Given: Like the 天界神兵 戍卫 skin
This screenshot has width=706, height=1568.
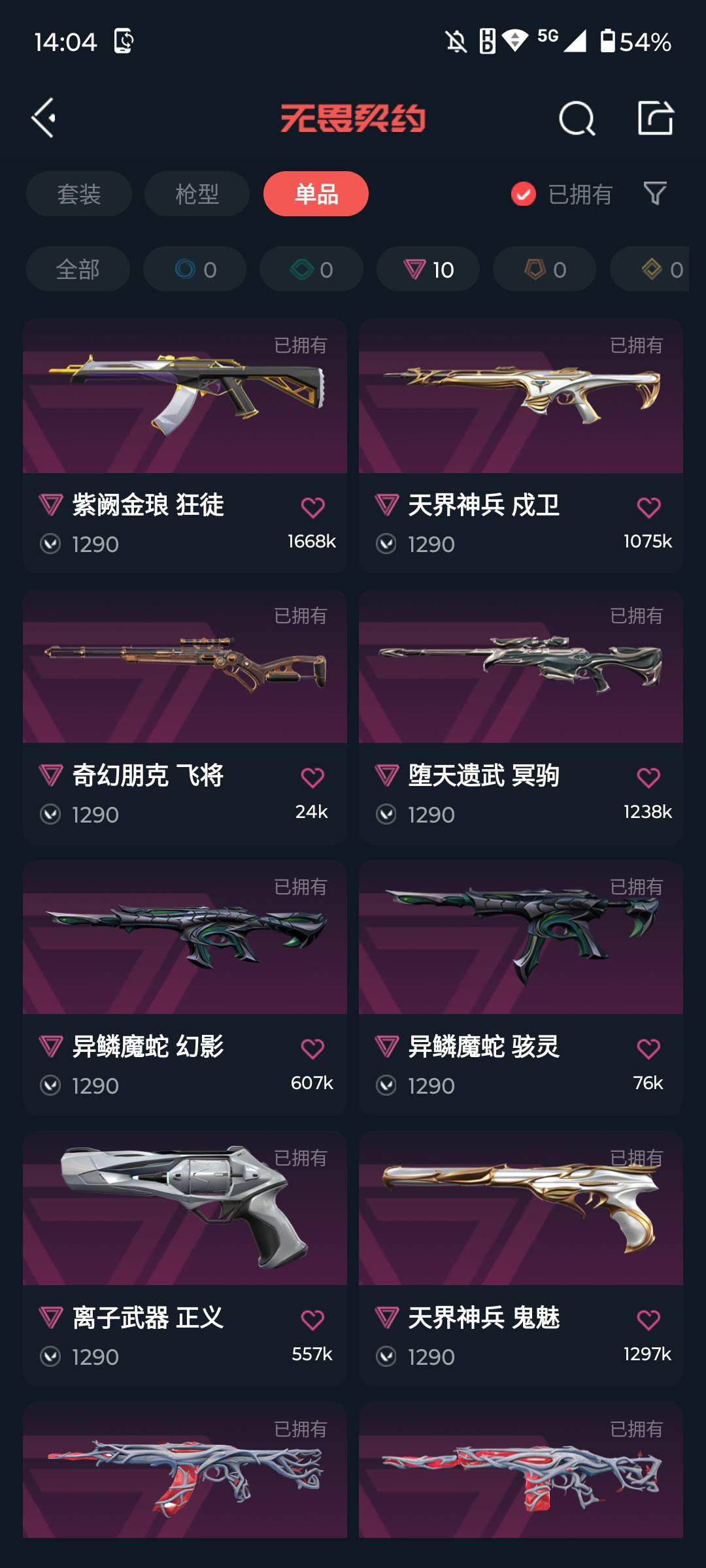Looking at the screenshot, I should point(648,508).
